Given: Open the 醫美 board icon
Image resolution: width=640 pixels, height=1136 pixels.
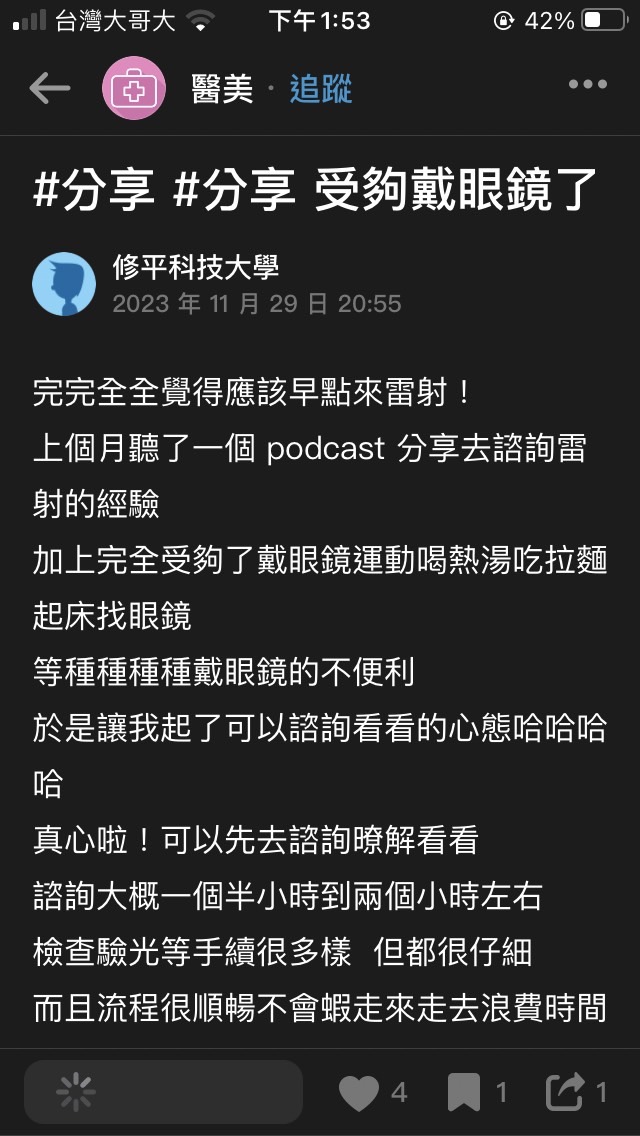Looking at the screenshot, I should (x=134, y=88).
